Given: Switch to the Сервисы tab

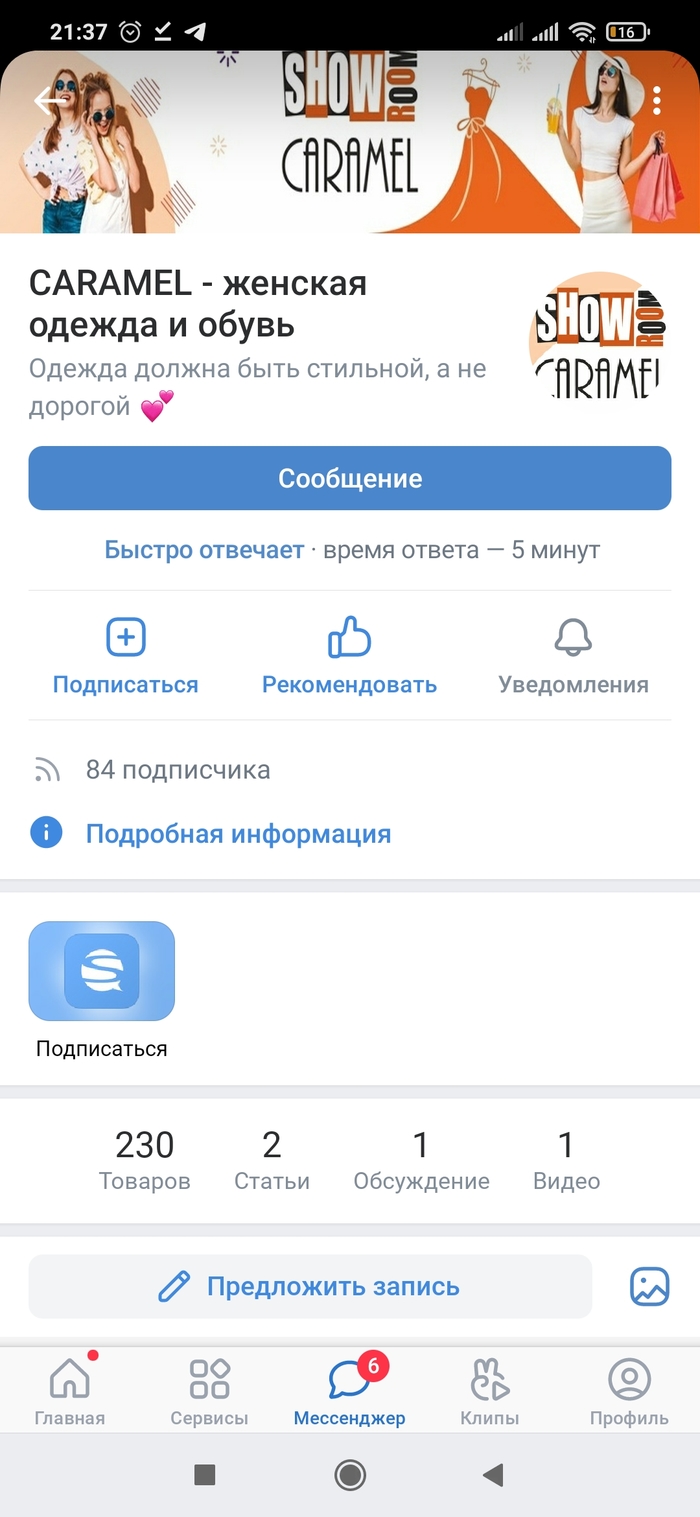Looking at the screenshot, I should pyautogui.click(x=209, y=1391).
